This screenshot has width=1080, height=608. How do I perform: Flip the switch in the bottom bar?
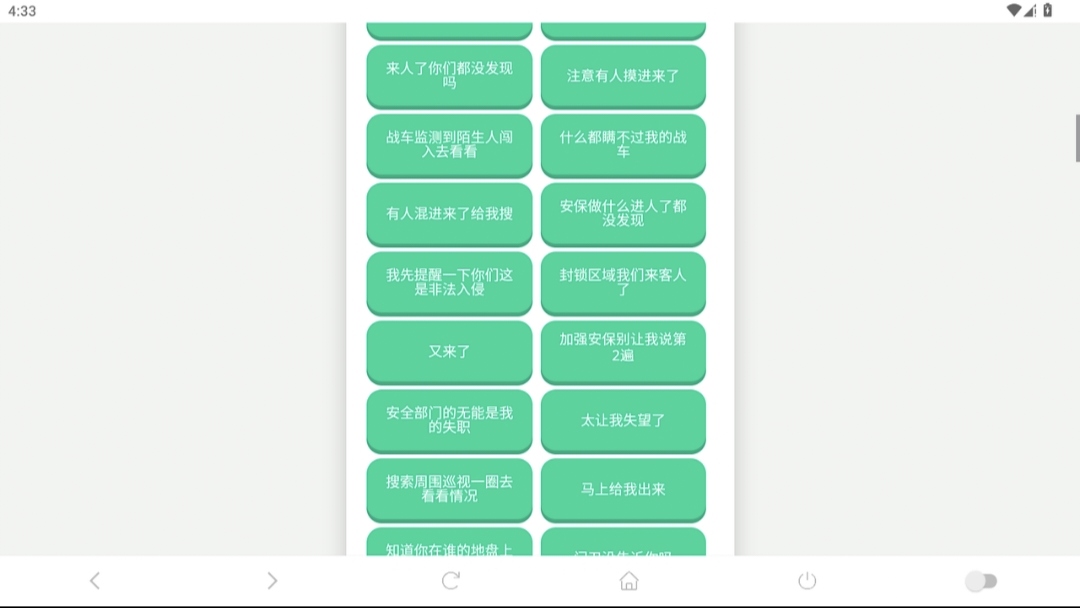click(981, 581)
